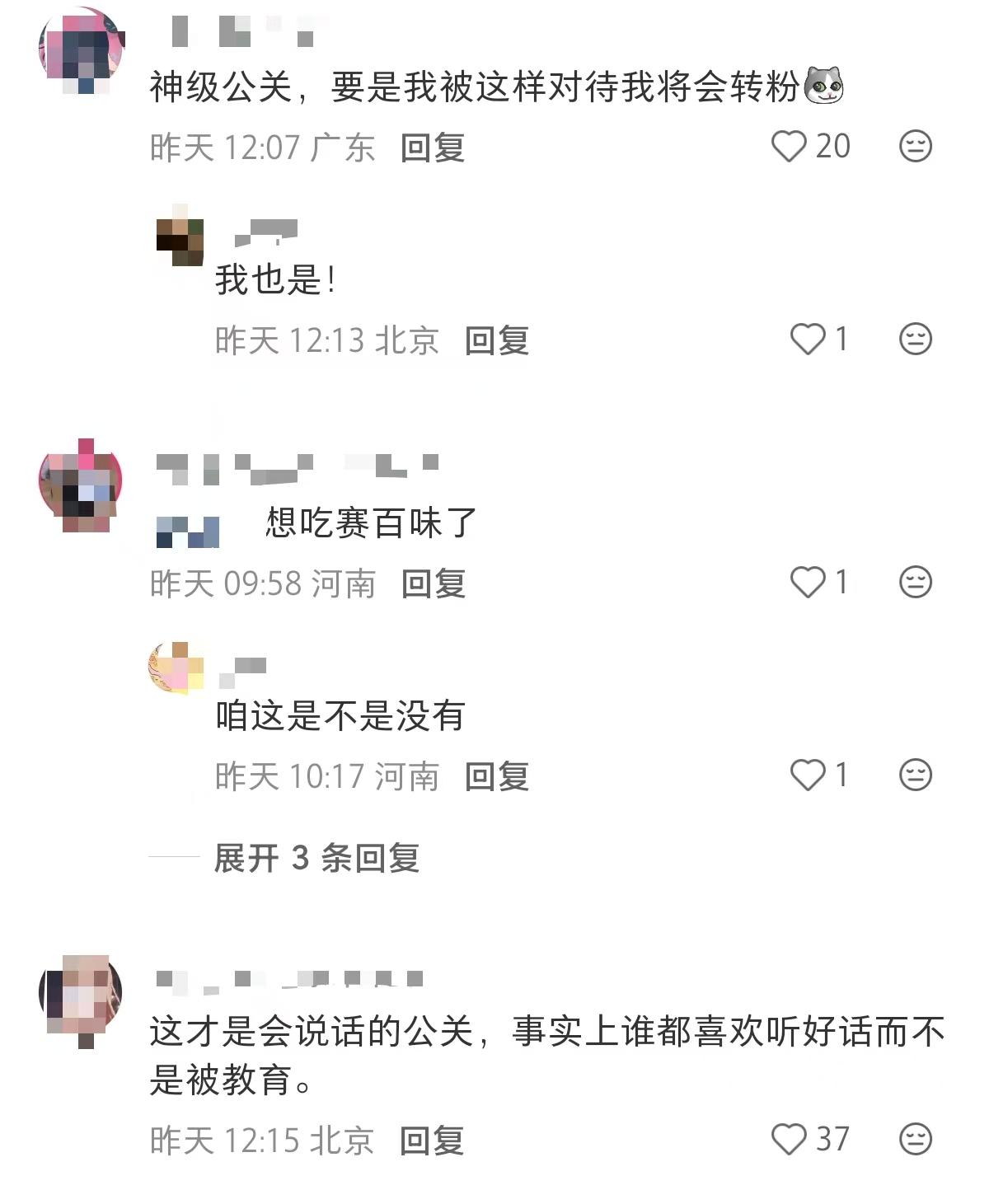Reply to the 神级公关 comment

tap(433, 148)
